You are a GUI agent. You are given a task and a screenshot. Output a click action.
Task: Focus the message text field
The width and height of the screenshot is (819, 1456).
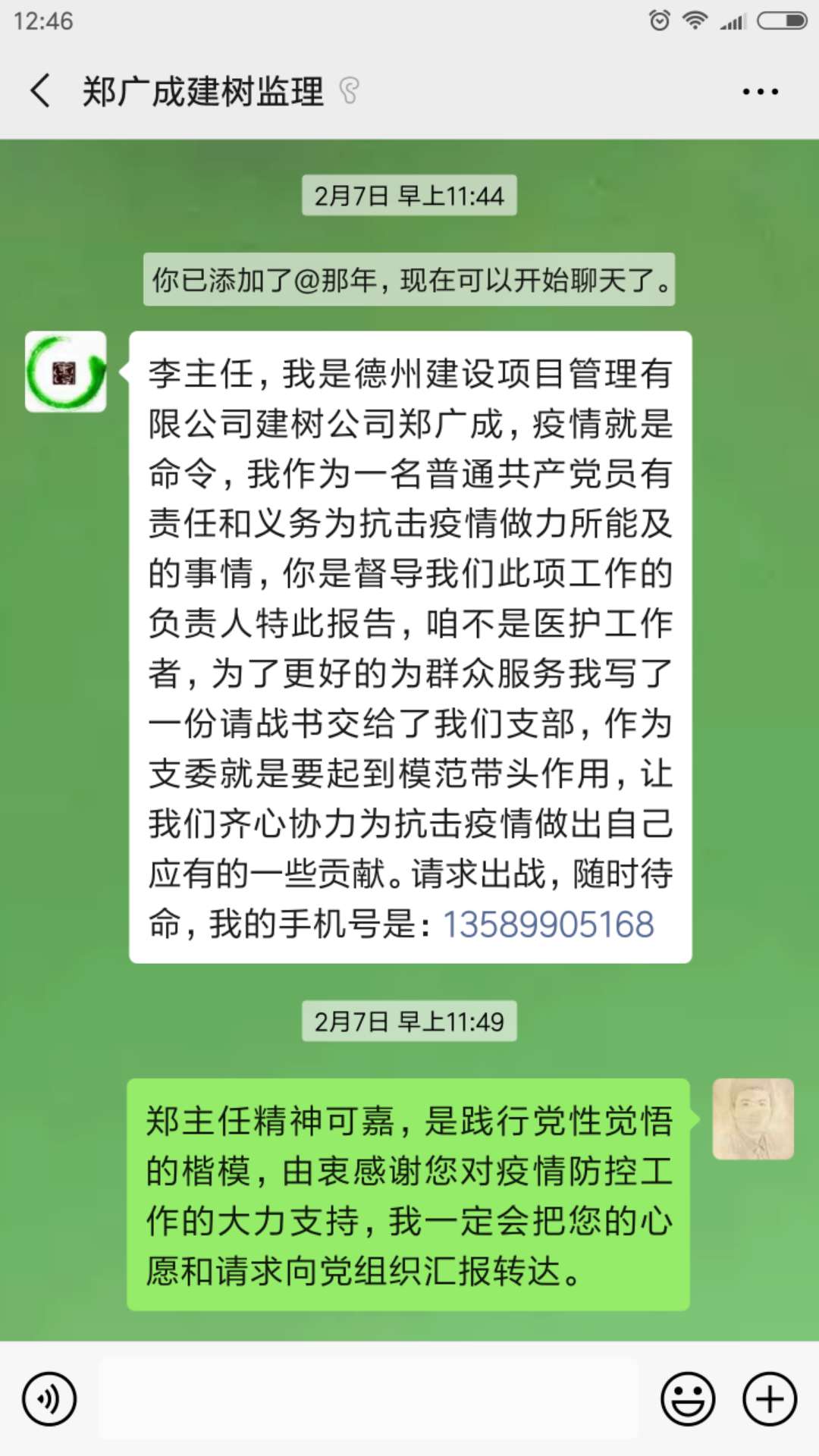tap(369, 1399)
